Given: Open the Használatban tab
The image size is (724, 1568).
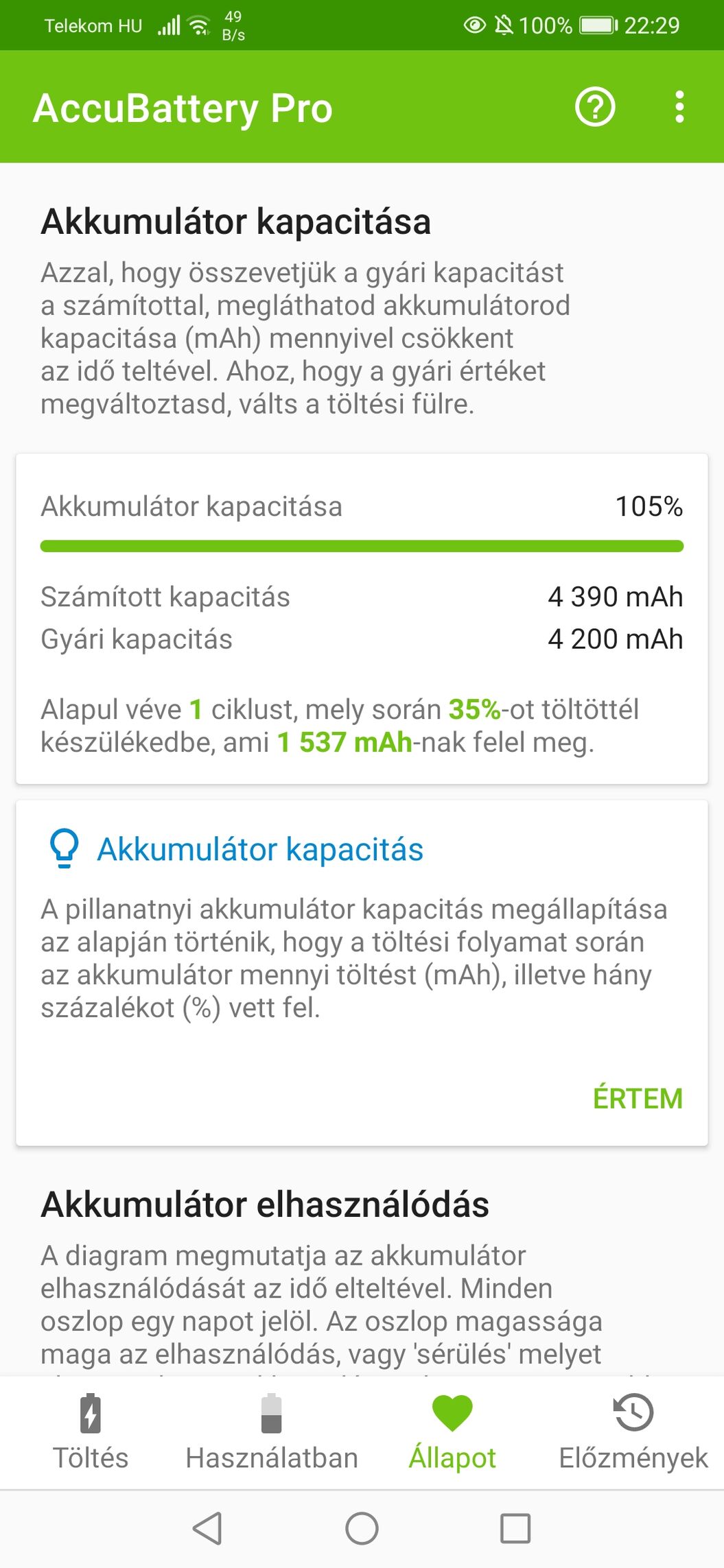Looking at the screenshot, I should pos(272,1432).
